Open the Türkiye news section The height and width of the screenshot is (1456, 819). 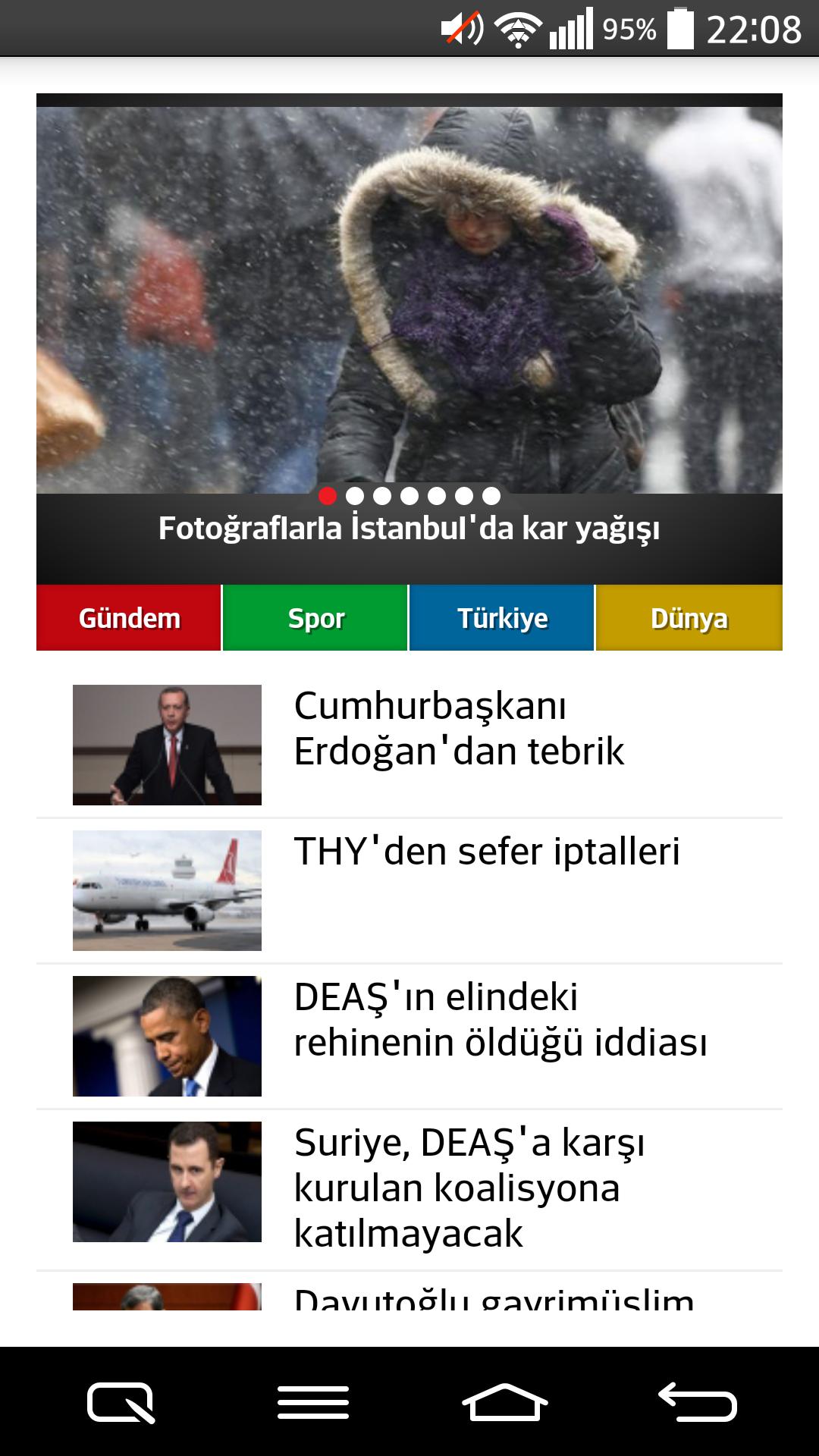pos(502,617)
